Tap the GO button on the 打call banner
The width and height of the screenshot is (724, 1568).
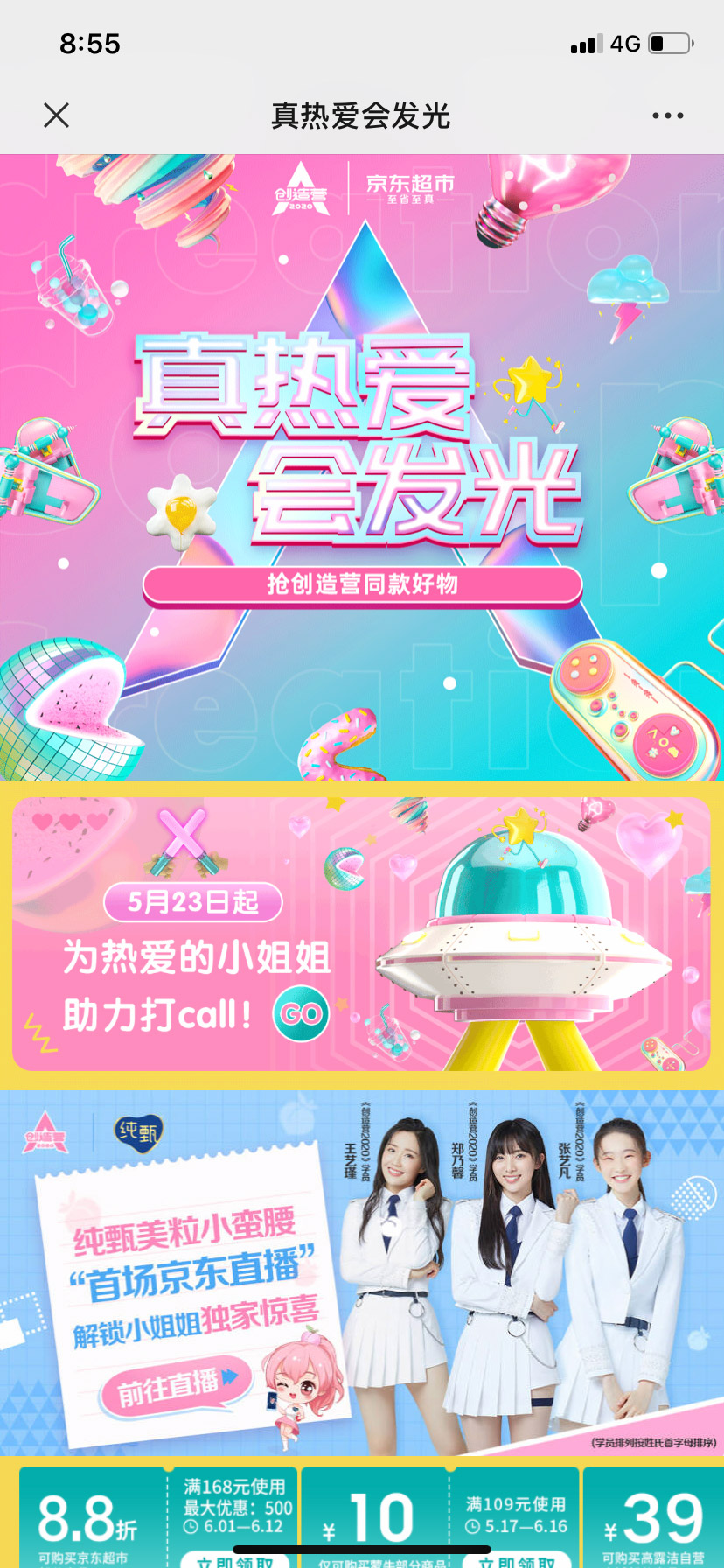coord(301,1014)
